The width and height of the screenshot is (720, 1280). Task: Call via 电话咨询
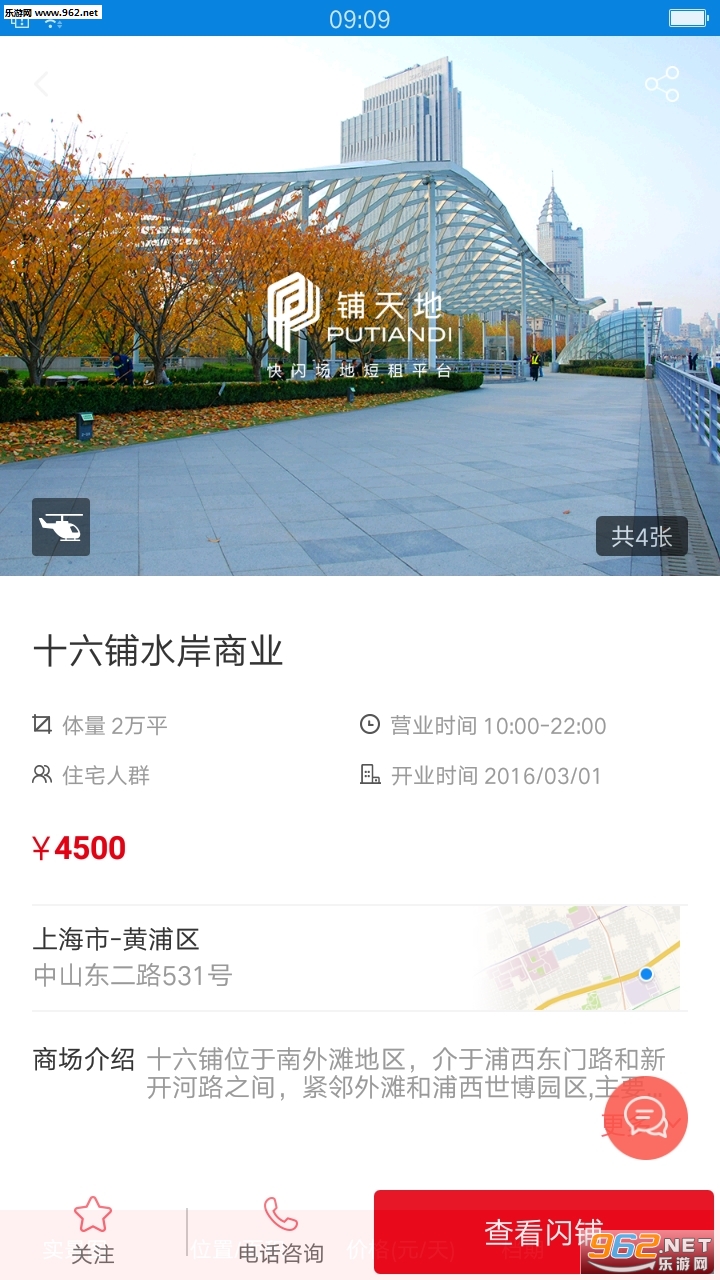[281, 1232]
